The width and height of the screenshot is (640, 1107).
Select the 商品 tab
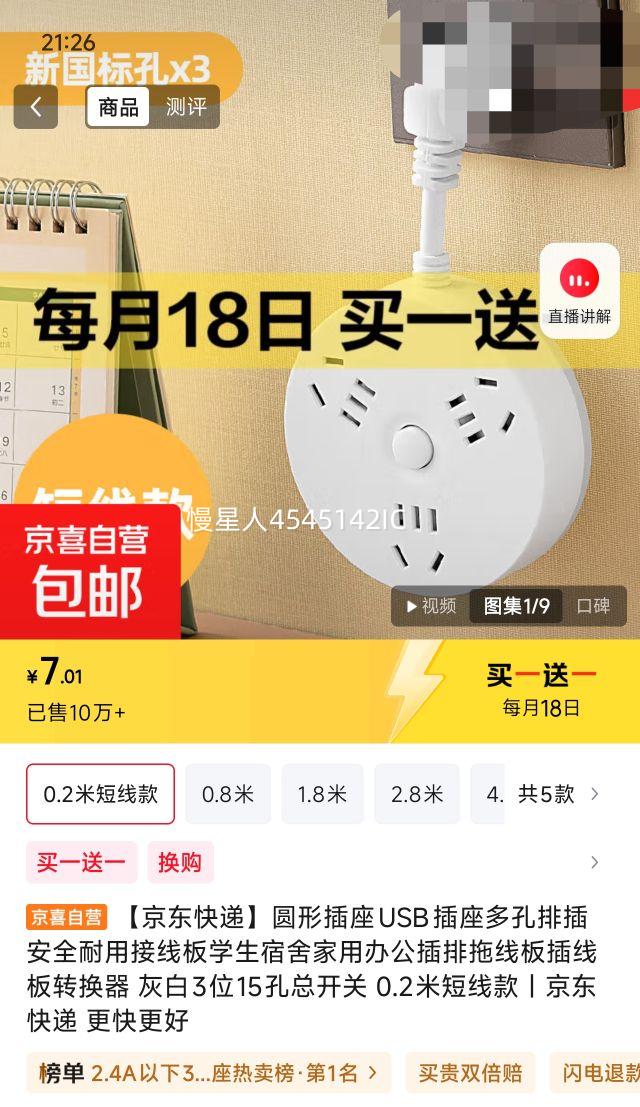point(119,107)
